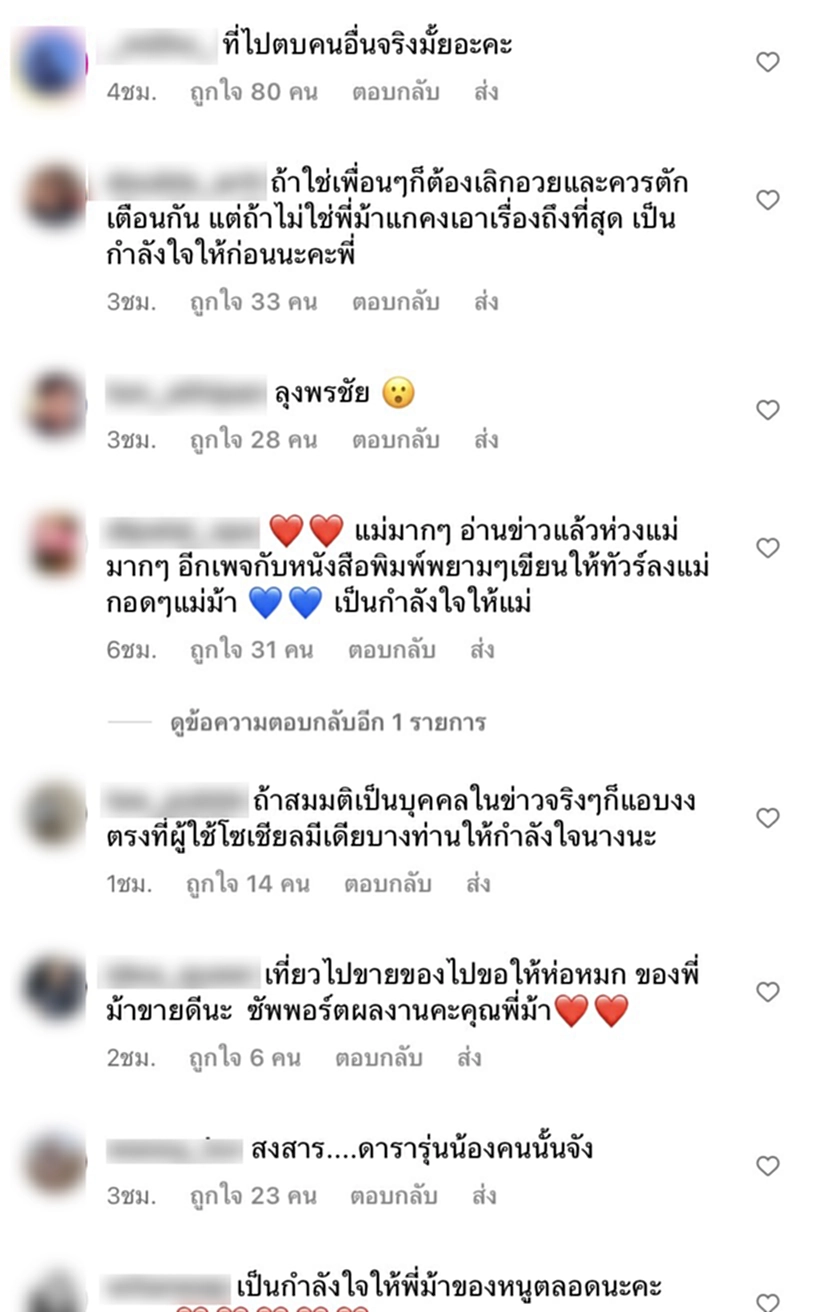Reply to the comment starting 'ถ้าใช่เพื่อนๆ'
The image size is (828, 1312).
395,302
